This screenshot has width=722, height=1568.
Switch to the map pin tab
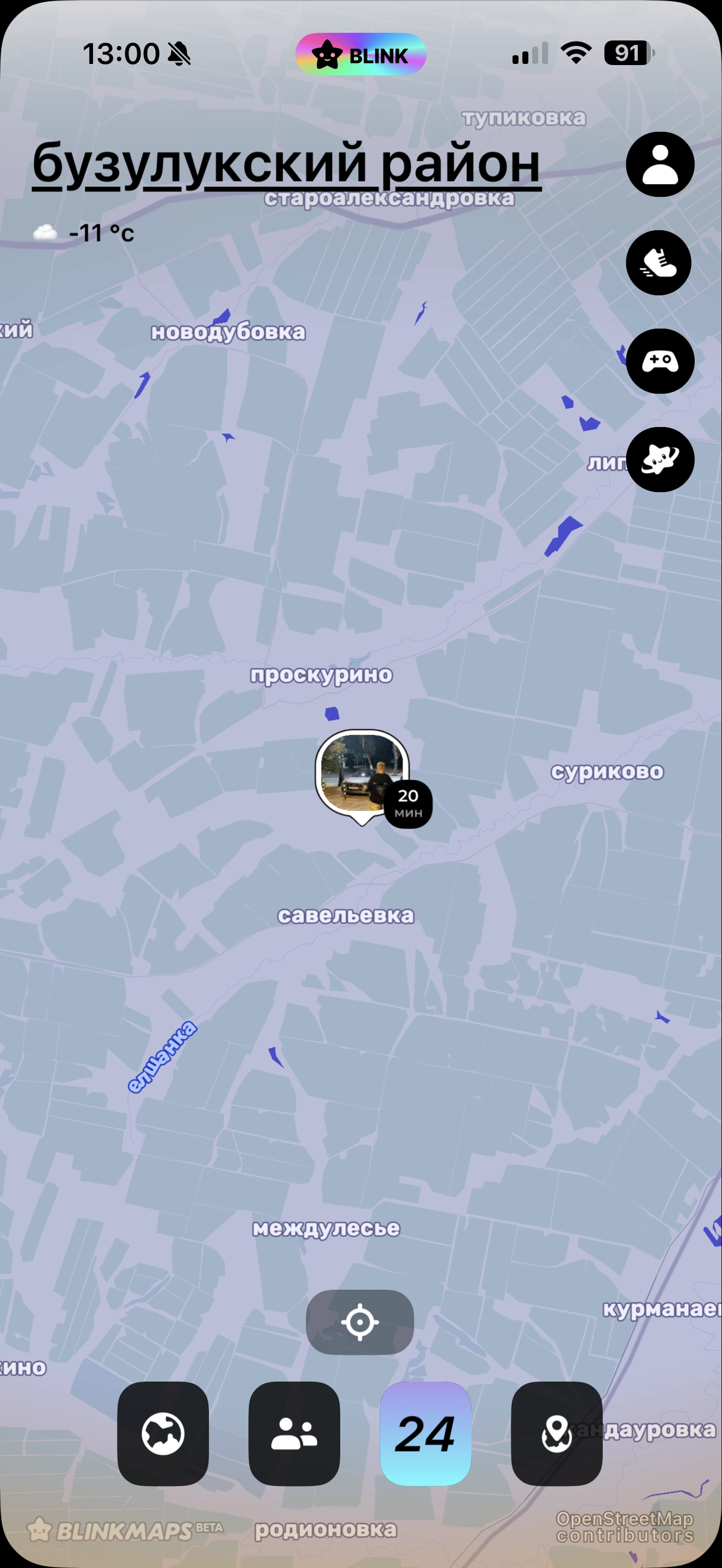556,1434
